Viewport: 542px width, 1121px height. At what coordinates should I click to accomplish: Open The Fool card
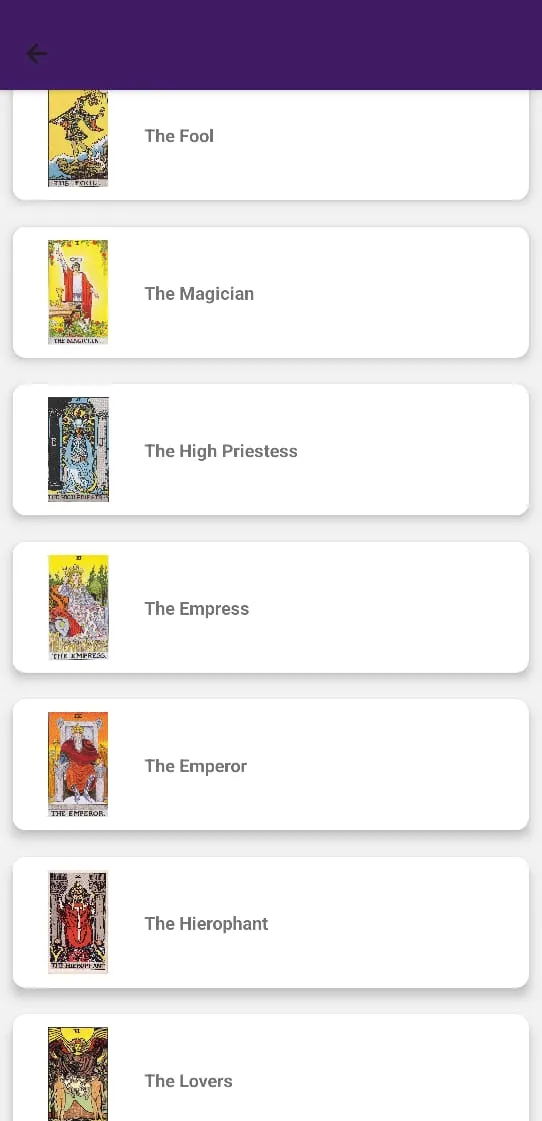pos(271,144)
